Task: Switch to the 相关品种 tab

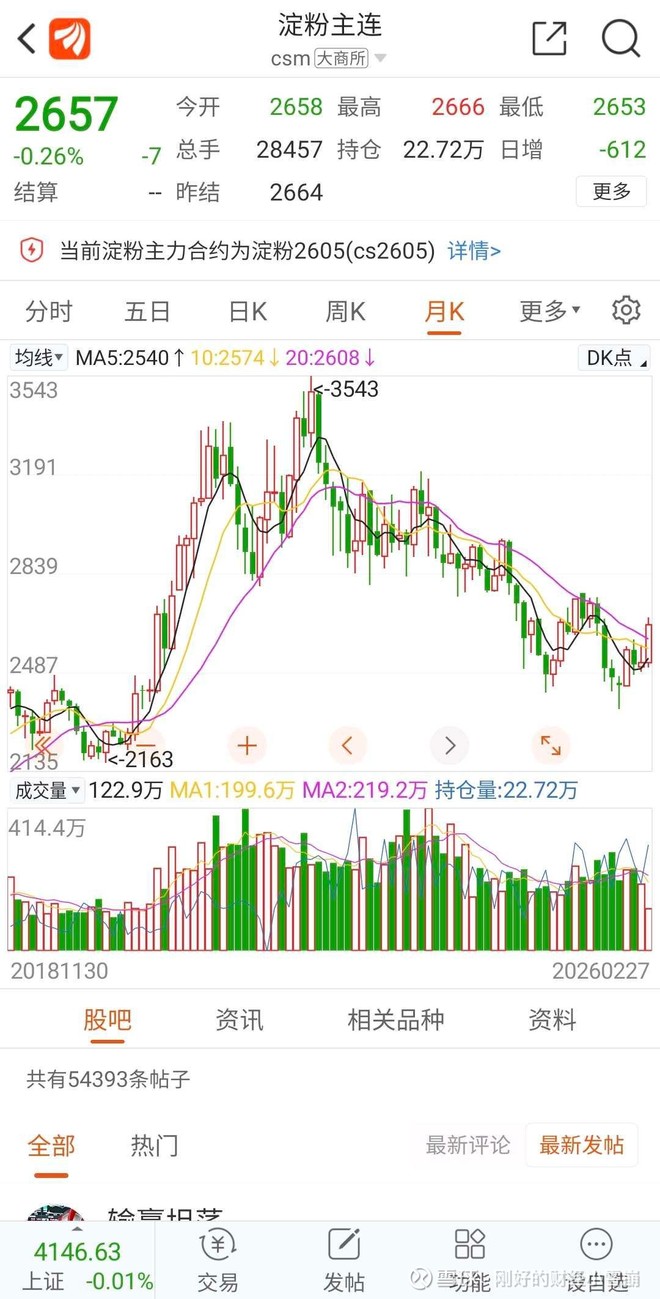Action: pyautogui.click(x=396, y=1020)
